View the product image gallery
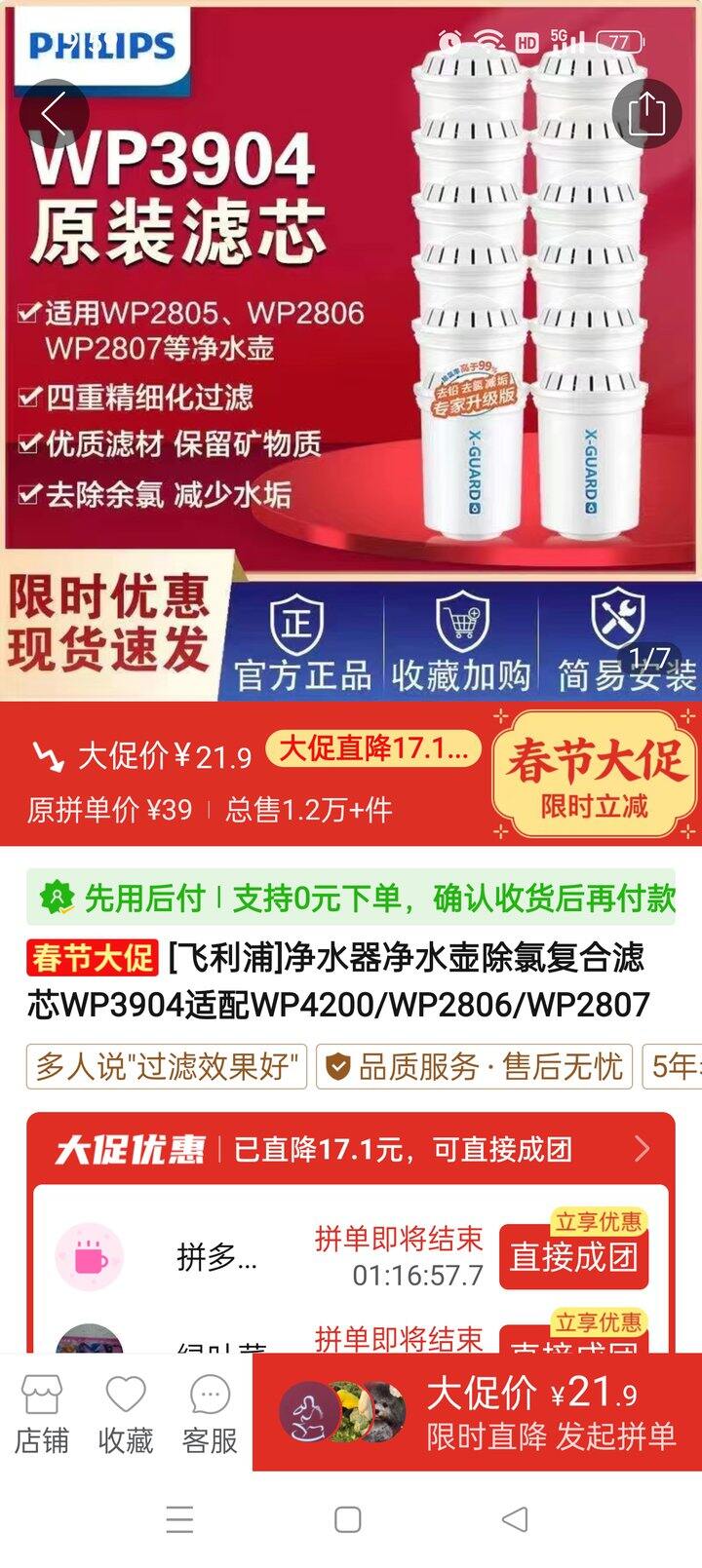The height and width of the screenshot is (1568, 702). (x=351, y=292)
